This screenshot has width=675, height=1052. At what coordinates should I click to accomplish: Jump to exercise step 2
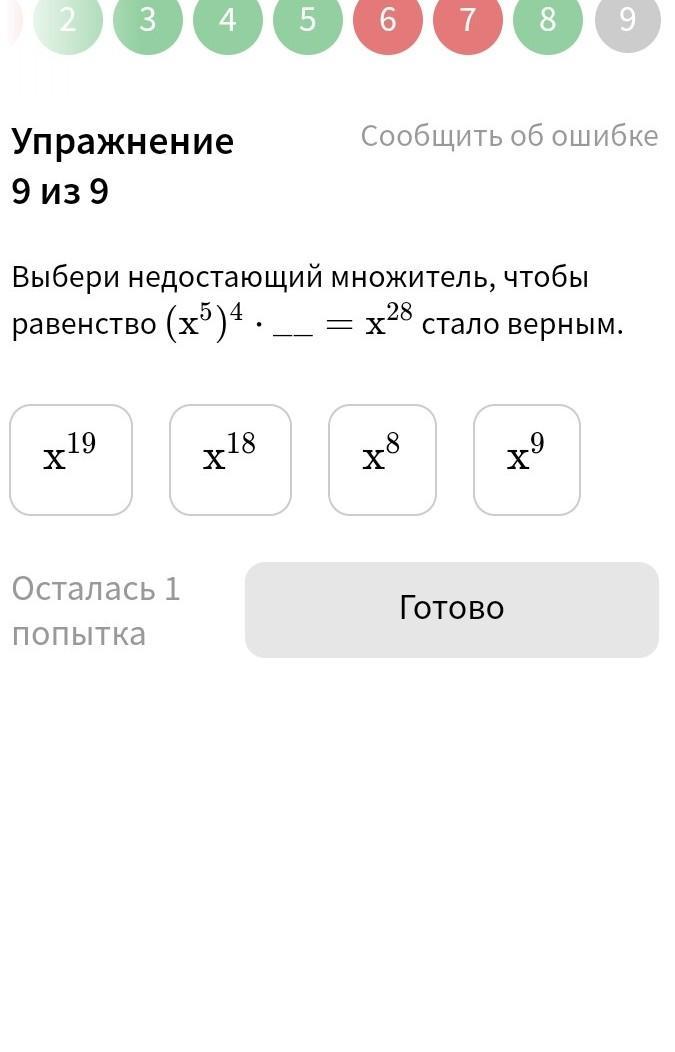coord(68,20)
